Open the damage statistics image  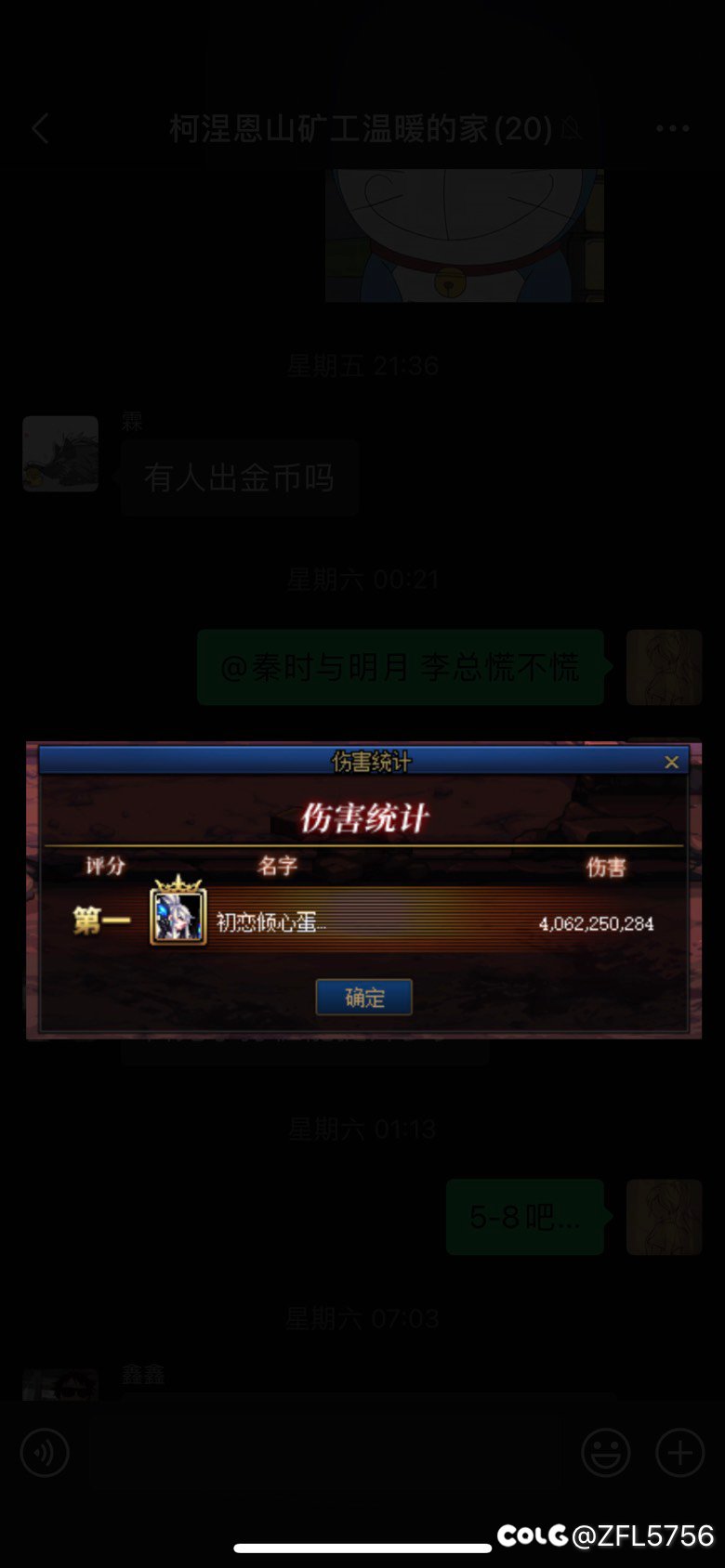pos(363,889)
